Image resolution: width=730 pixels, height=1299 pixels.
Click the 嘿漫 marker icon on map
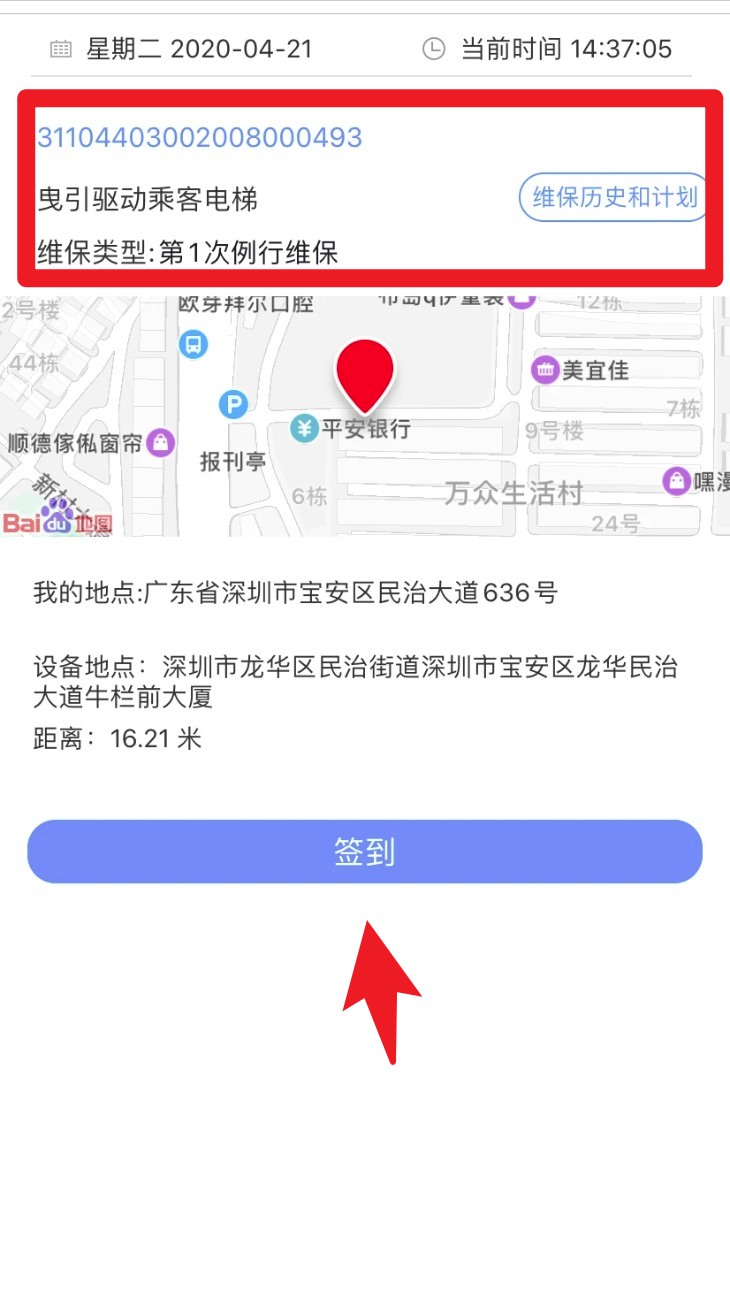point(678,481)
